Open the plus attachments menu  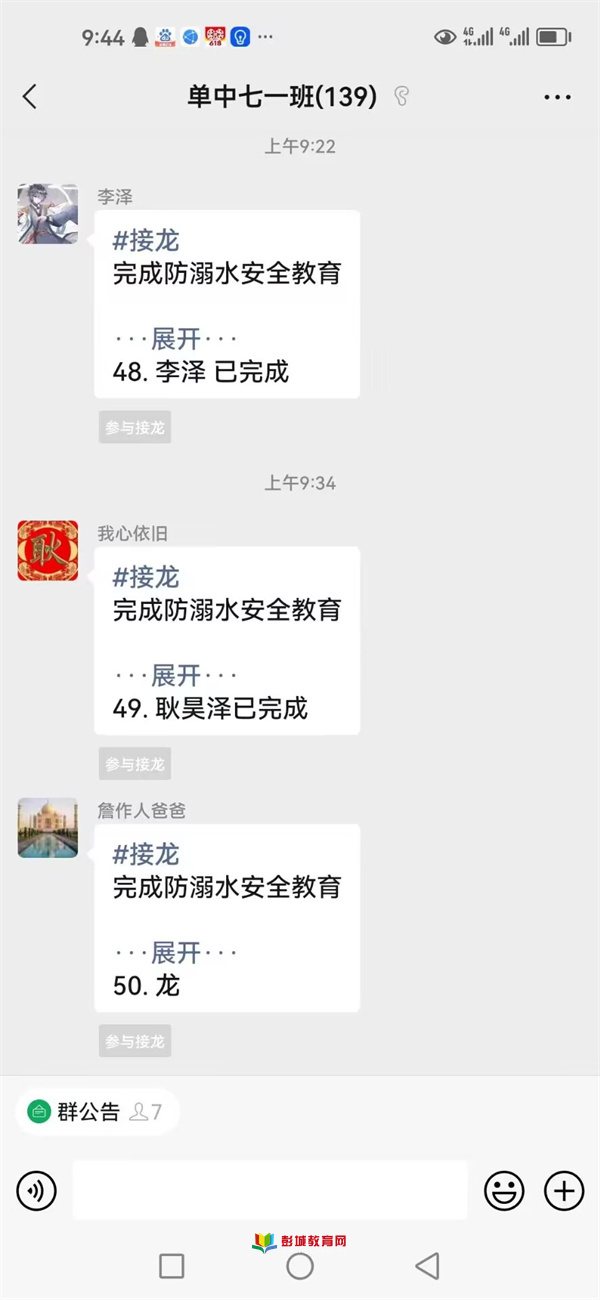click(563, 1190)
